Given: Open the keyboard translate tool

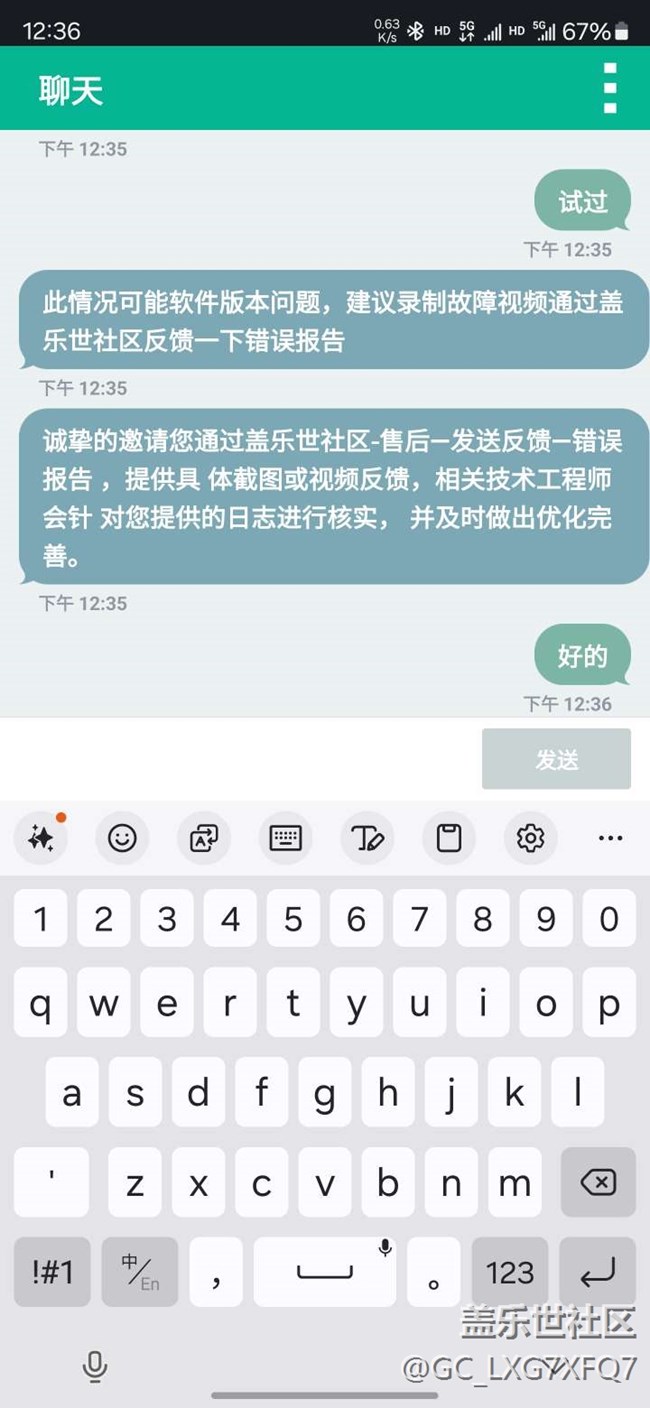Looking at the screenshot, I should (x=204, y=838).
